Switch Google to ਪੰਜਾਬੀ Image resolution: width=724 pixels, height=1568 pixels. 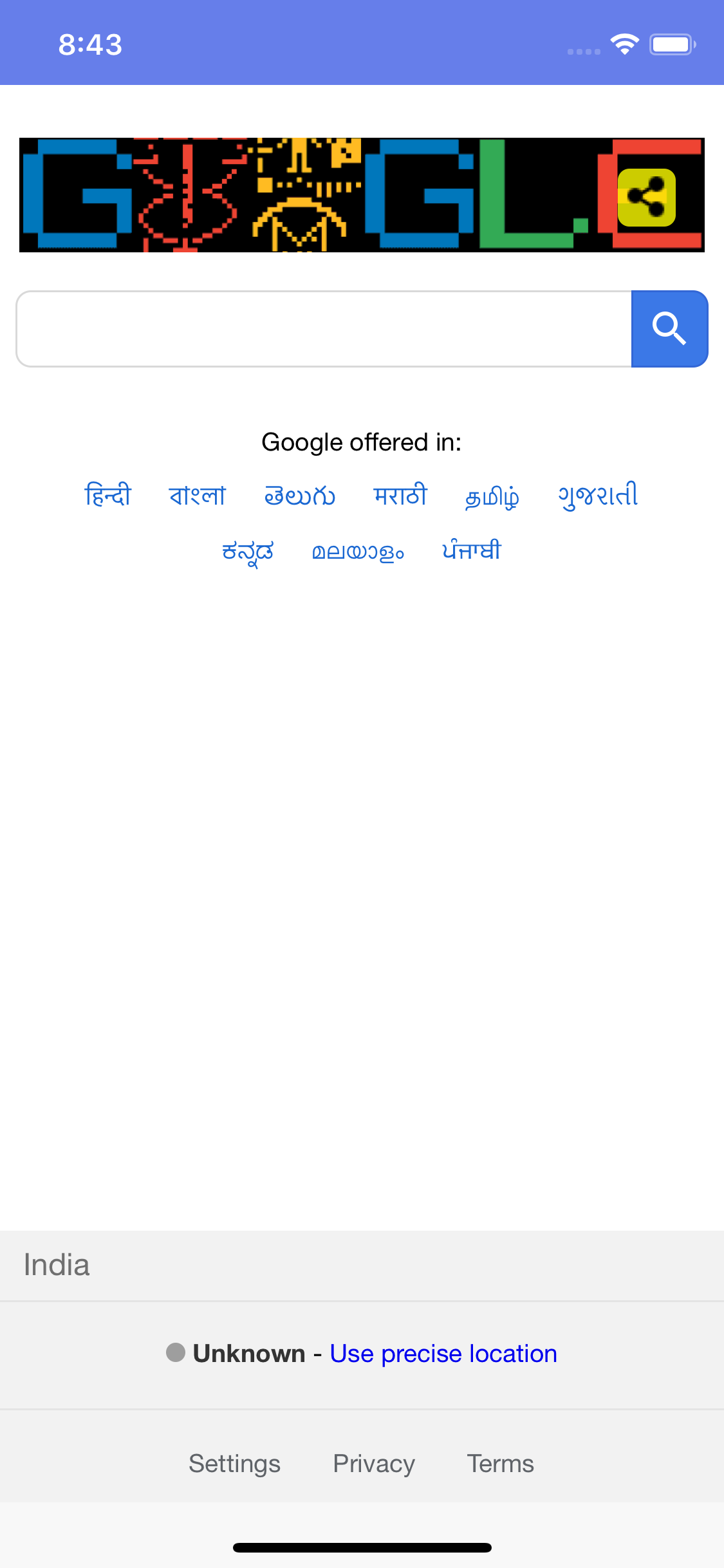[471, 551]
